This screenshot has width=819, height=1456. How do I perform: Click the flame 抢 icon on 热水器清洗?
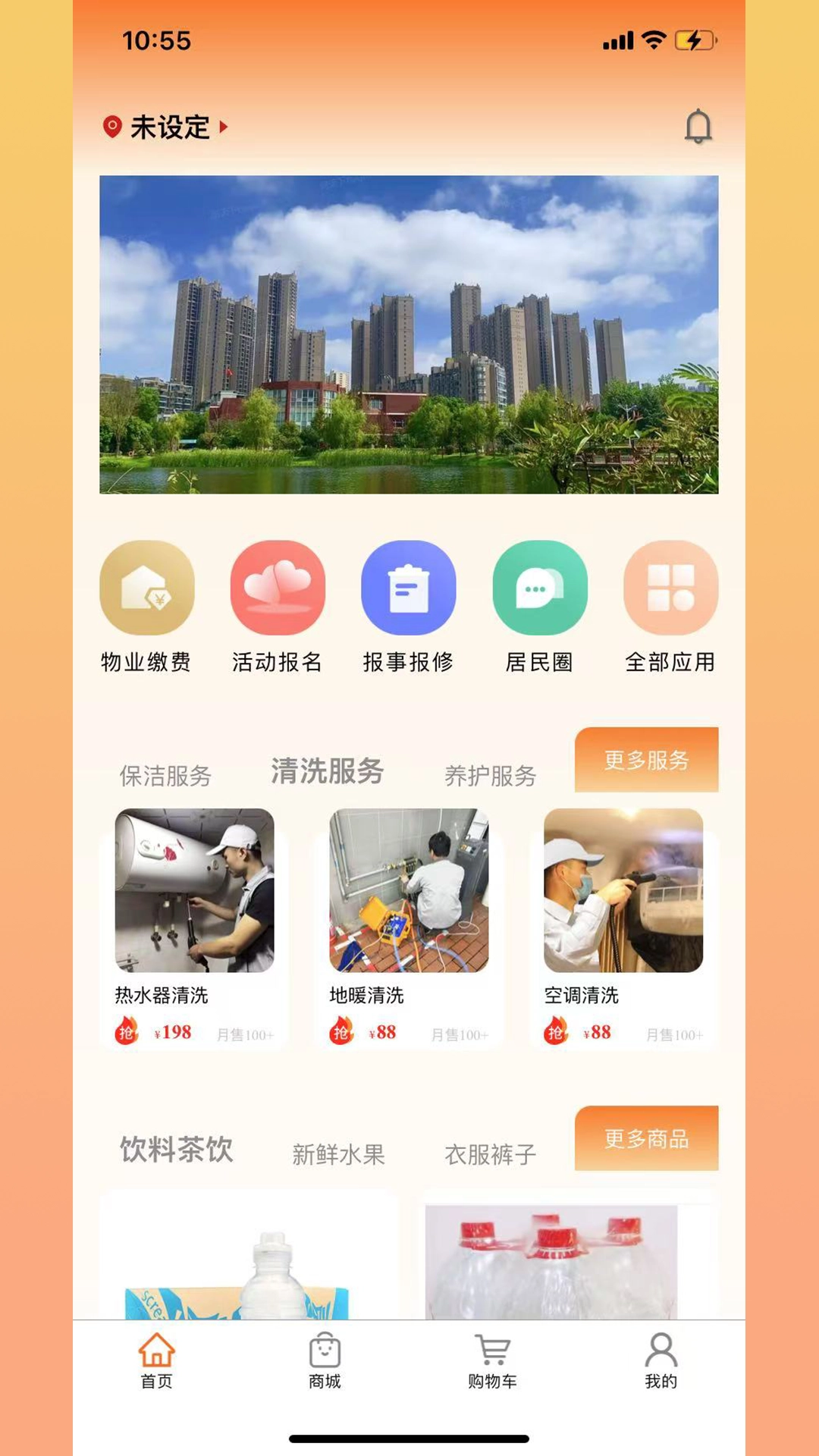[126, 1031]
